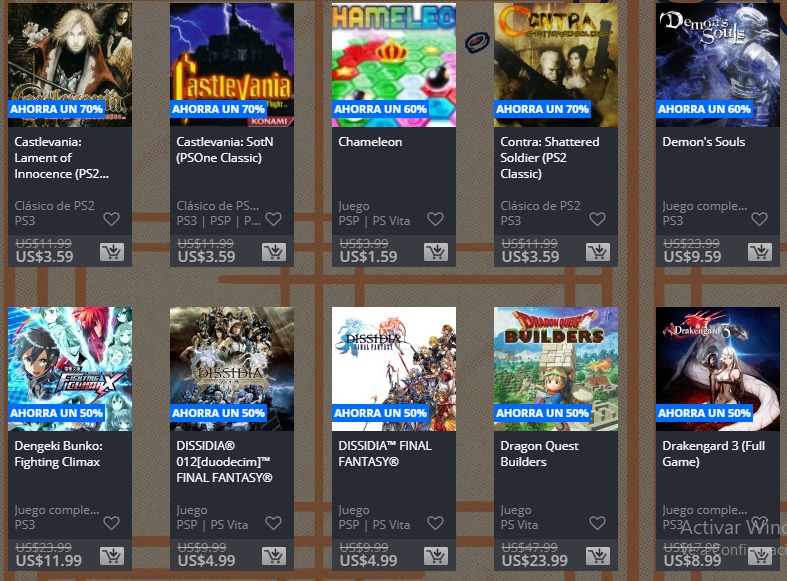Image resolution: width=787 pixels, height=581 pixels.
Task: Favorite Demon's Souls with the heart icon
Action: point(759,219)
